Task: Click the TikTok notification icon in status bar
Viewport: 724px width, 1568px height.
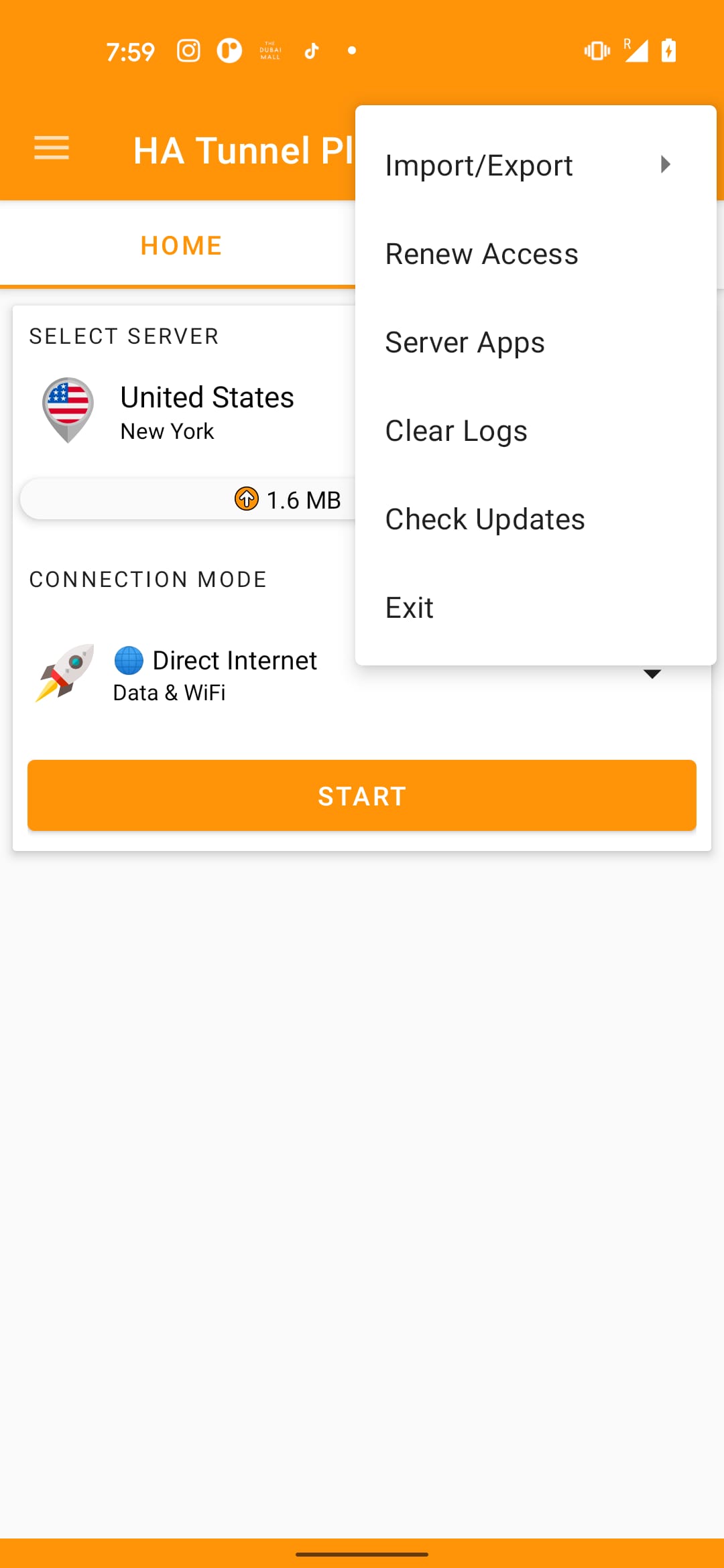Action: pos(311,50)
